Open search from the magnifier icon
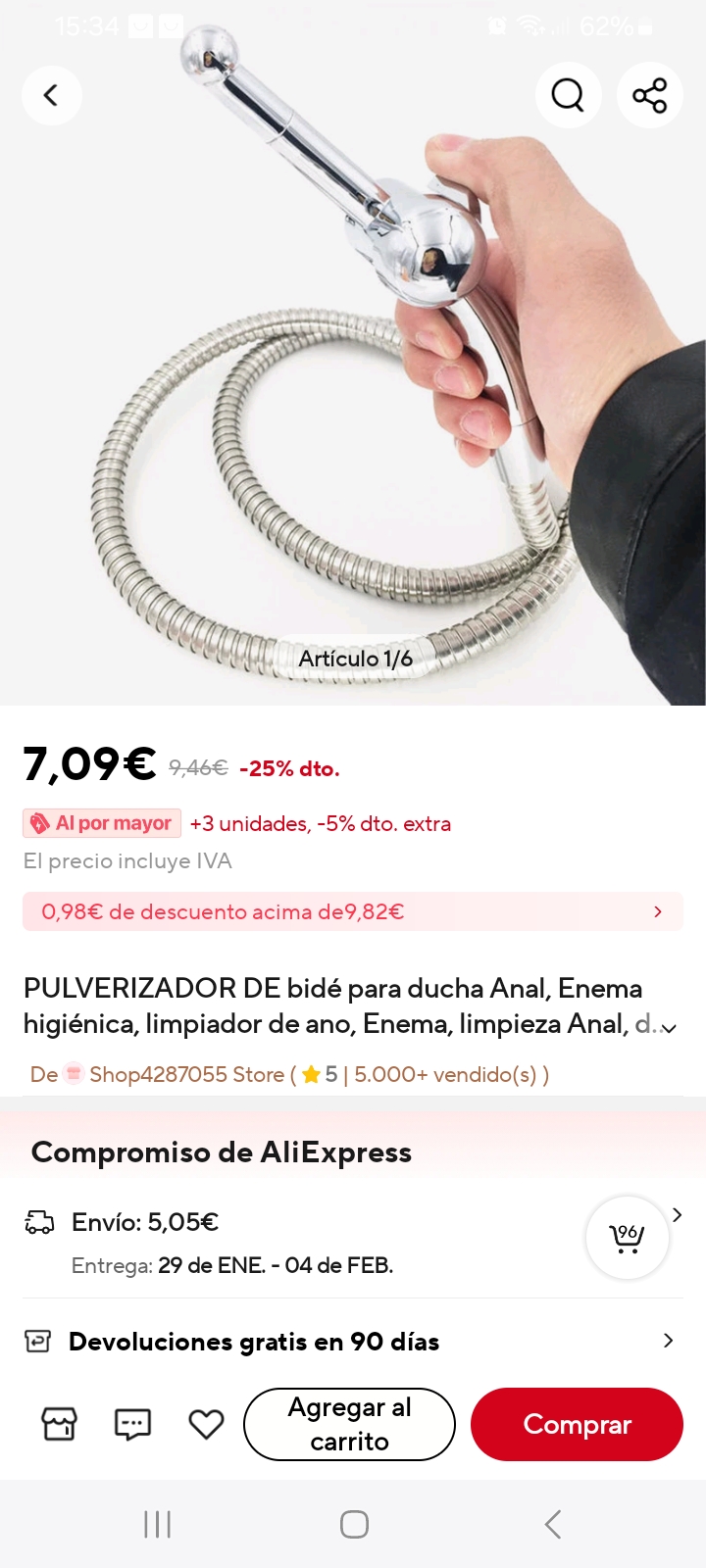This screenshot has height=1568, width=706. (568, 95)
